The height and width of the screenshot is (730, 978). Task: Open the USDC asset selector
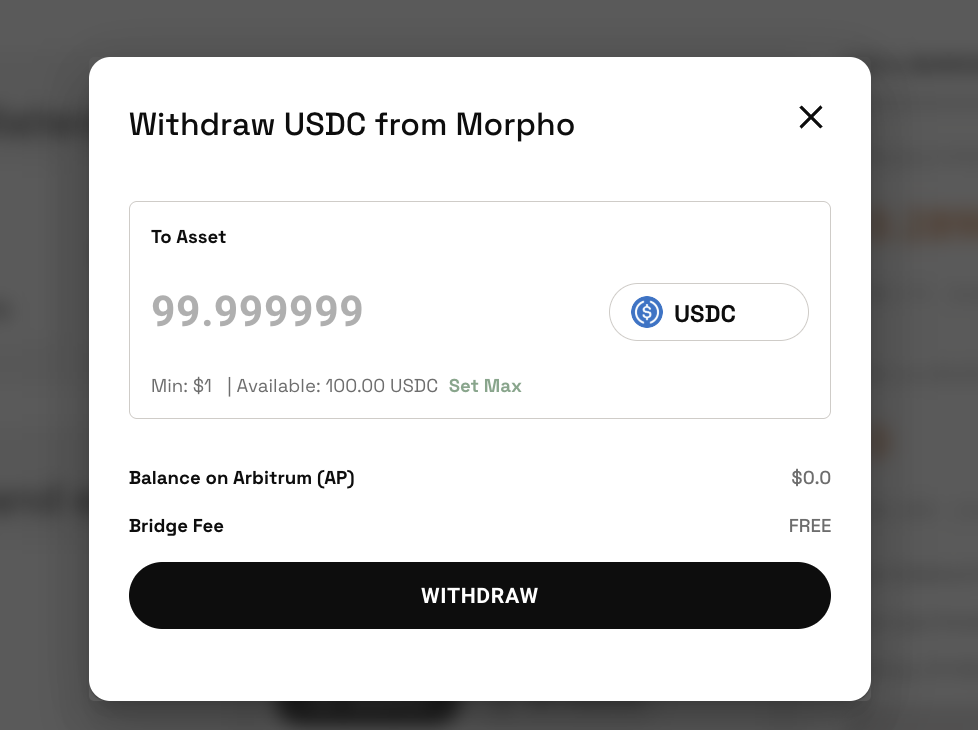(x=708, y=313)
